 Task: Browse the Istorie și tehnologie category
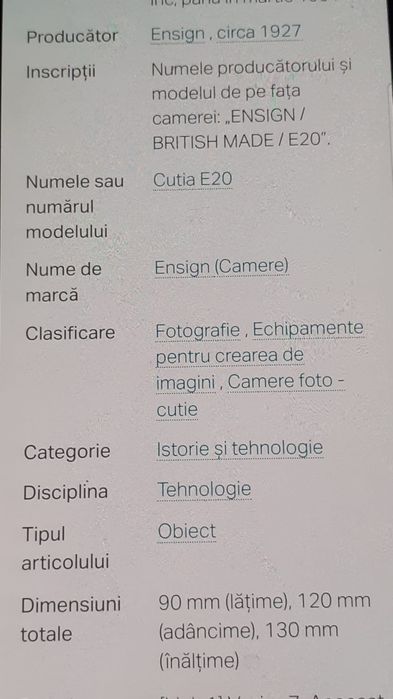(x=239, y=449)
